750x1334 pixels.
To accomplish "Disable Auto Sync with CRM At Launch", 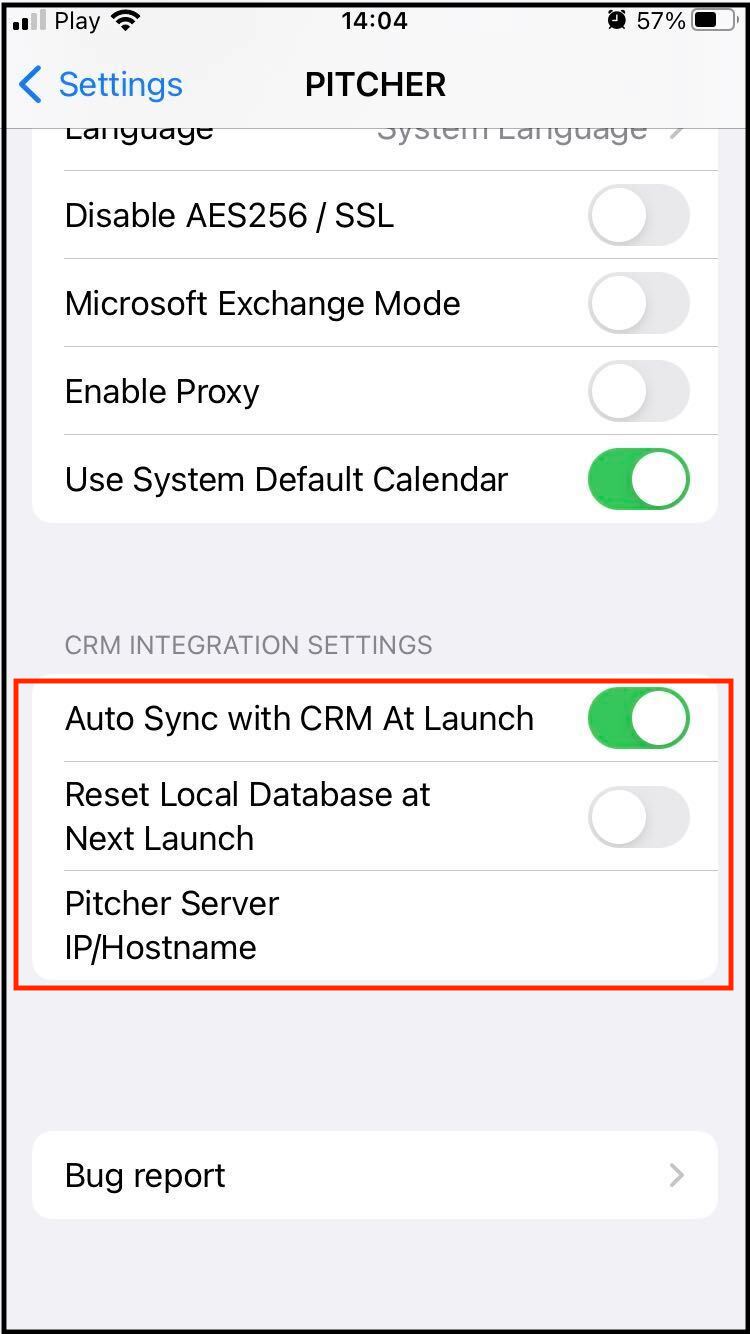I will (639, 717).
